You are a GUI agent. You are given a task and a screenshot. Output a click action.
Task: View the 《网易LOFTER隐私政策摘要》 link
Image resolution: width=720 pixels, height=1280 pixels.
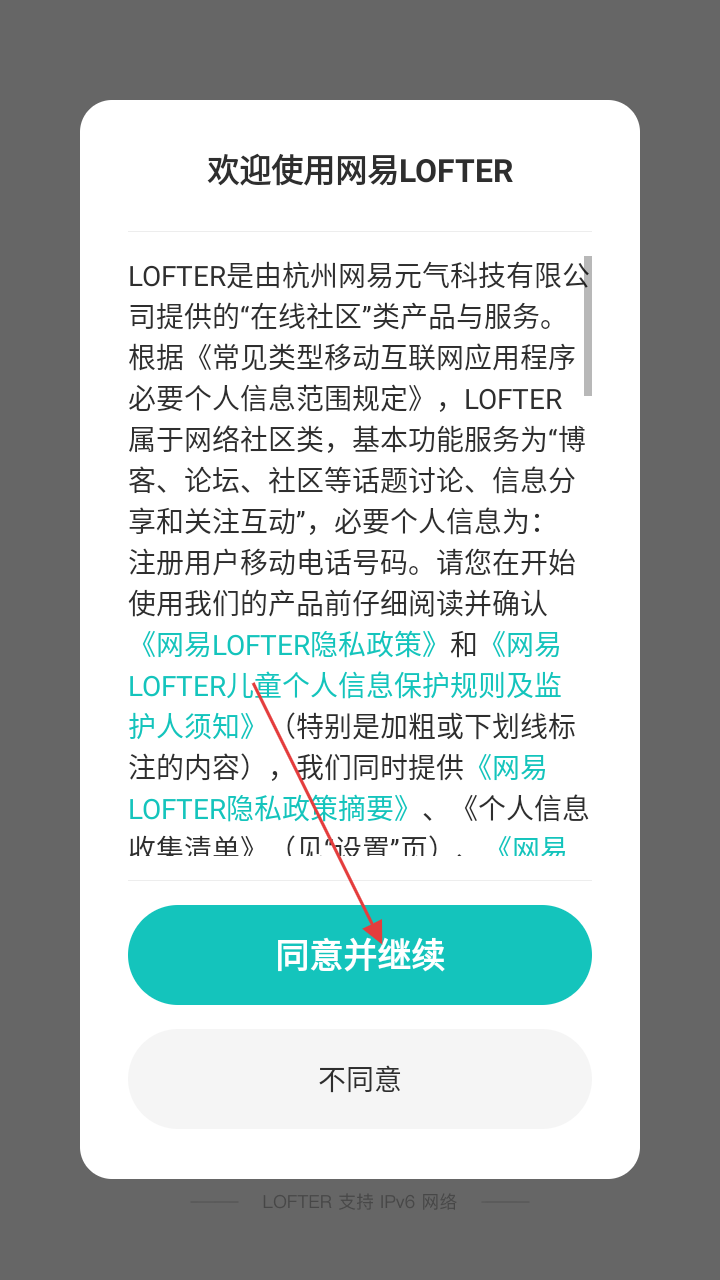pyautogui.click(x=270, y=808)
